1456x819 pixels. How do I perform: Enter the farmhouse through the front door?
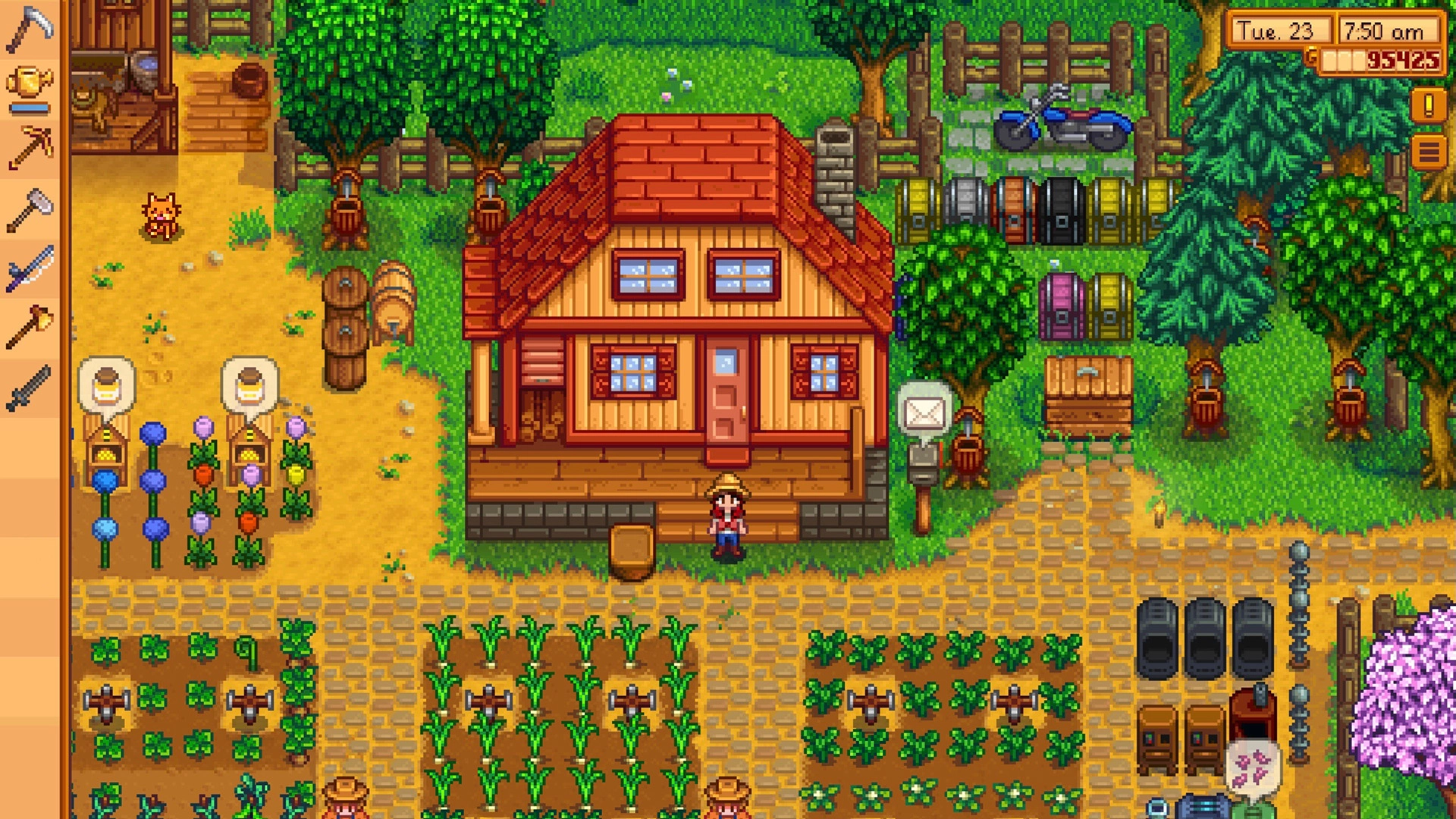click(x=726, y=394)
